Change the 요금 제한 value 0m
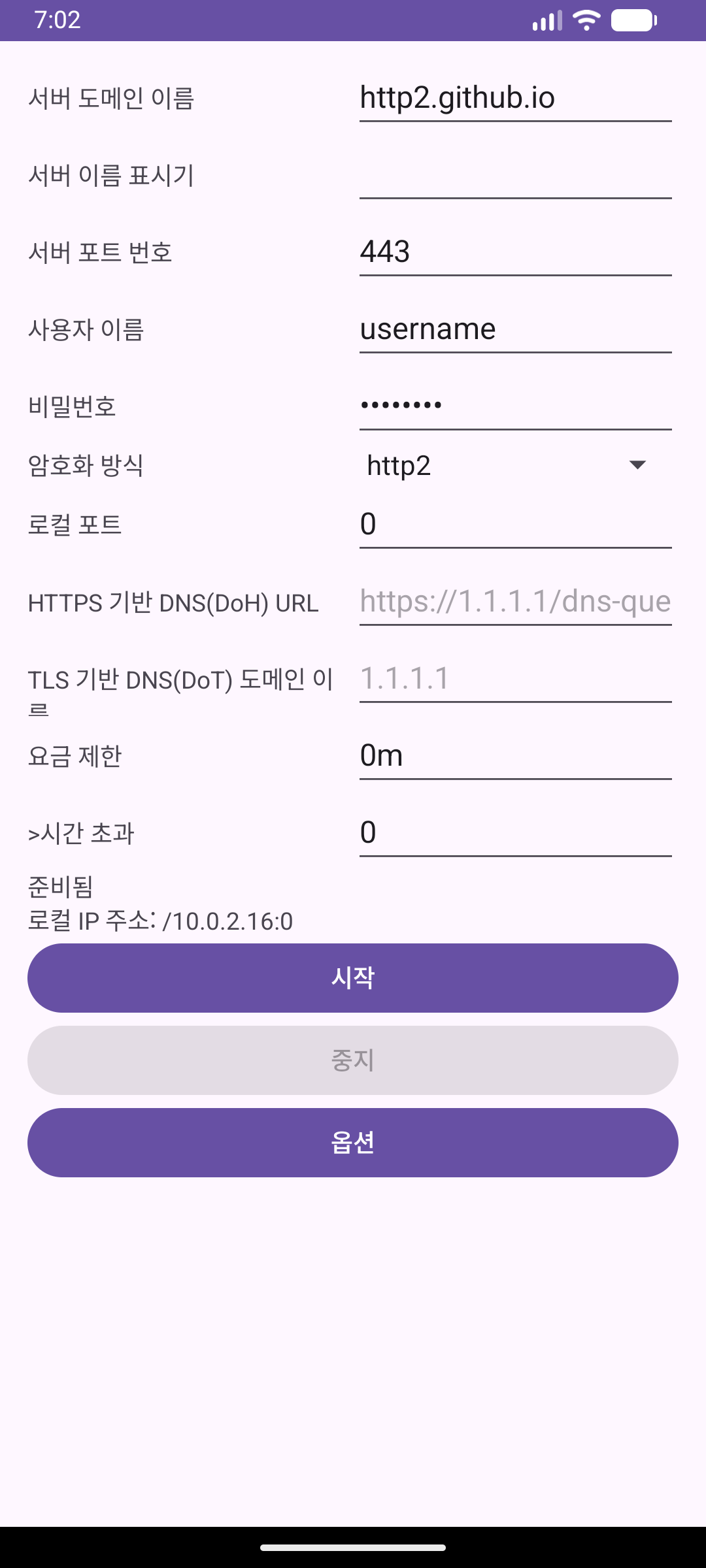 click(x=515, y=756)
